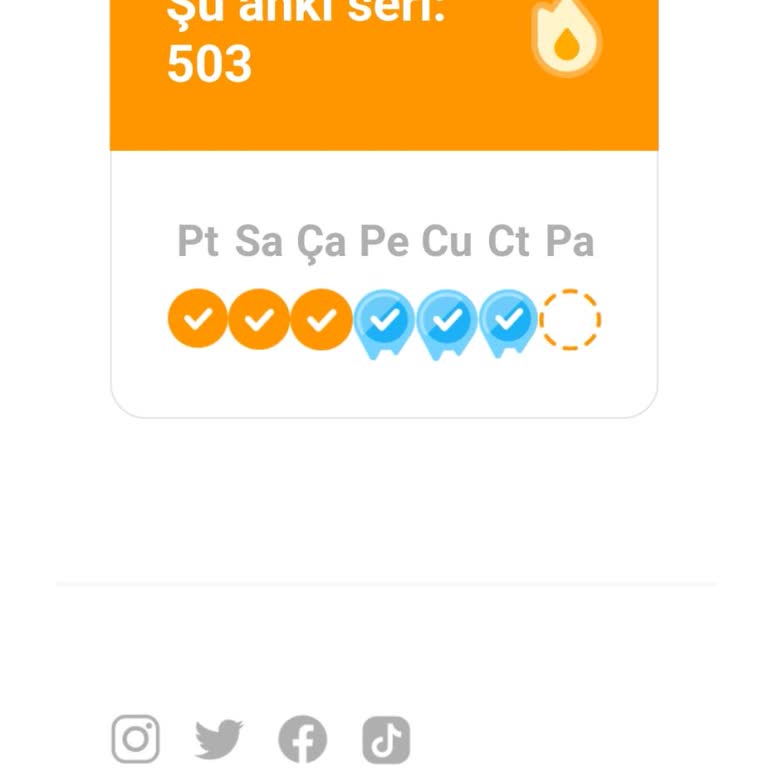The image size is (768, 768).
Task: Open the Instagram link
Action: tap(136, 740)
